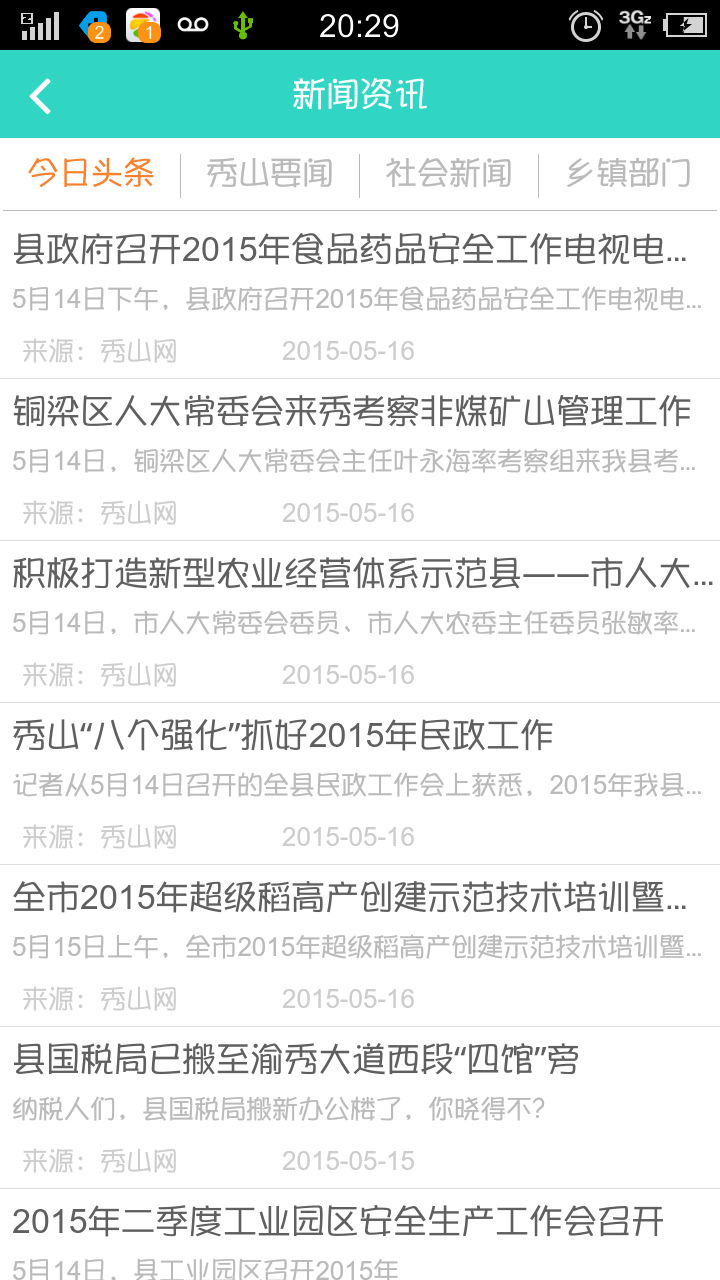Viewport: 720px width, 1280px height.
Task: Go back using the header arrow
Action: pos(40,96)
